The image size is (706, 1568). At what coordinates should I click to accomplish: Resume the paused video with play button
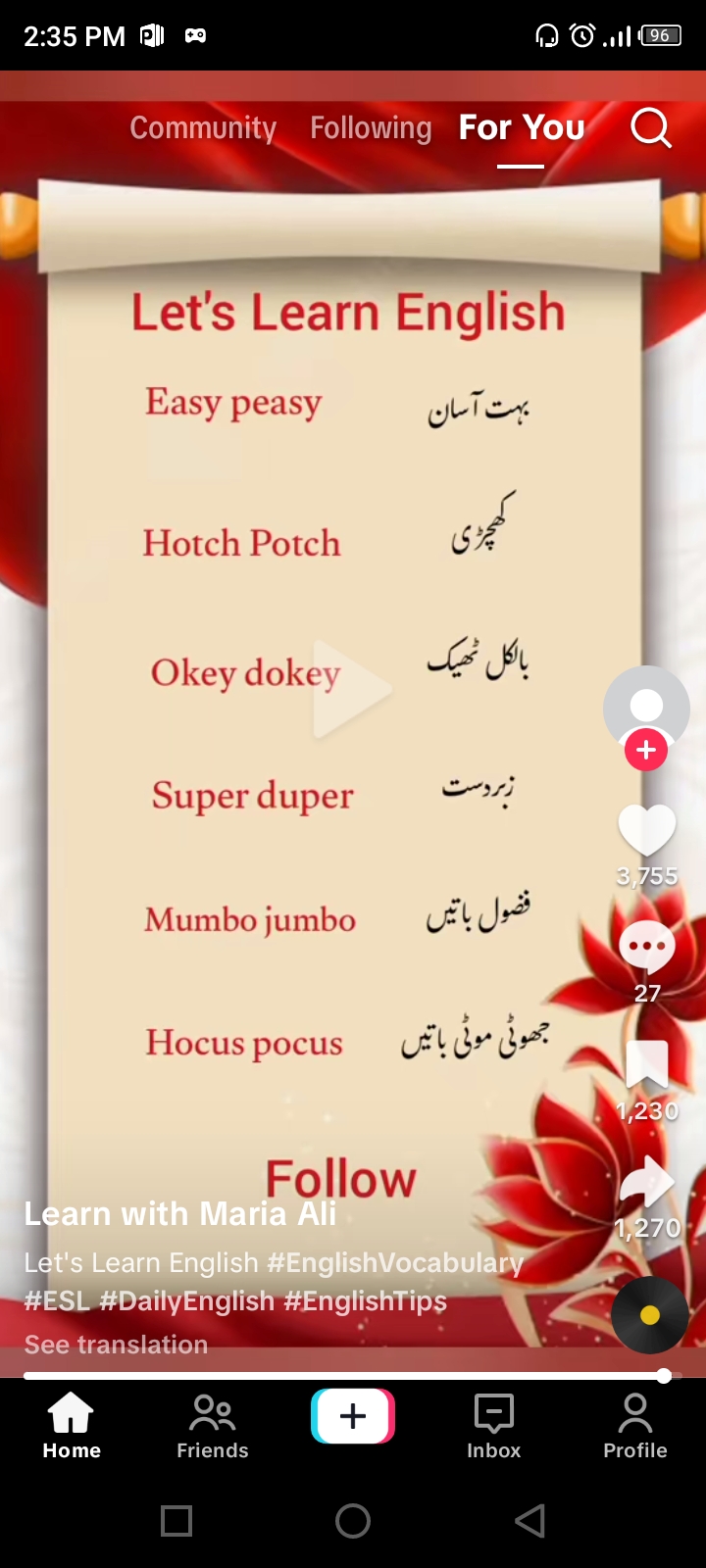(351, 689)
